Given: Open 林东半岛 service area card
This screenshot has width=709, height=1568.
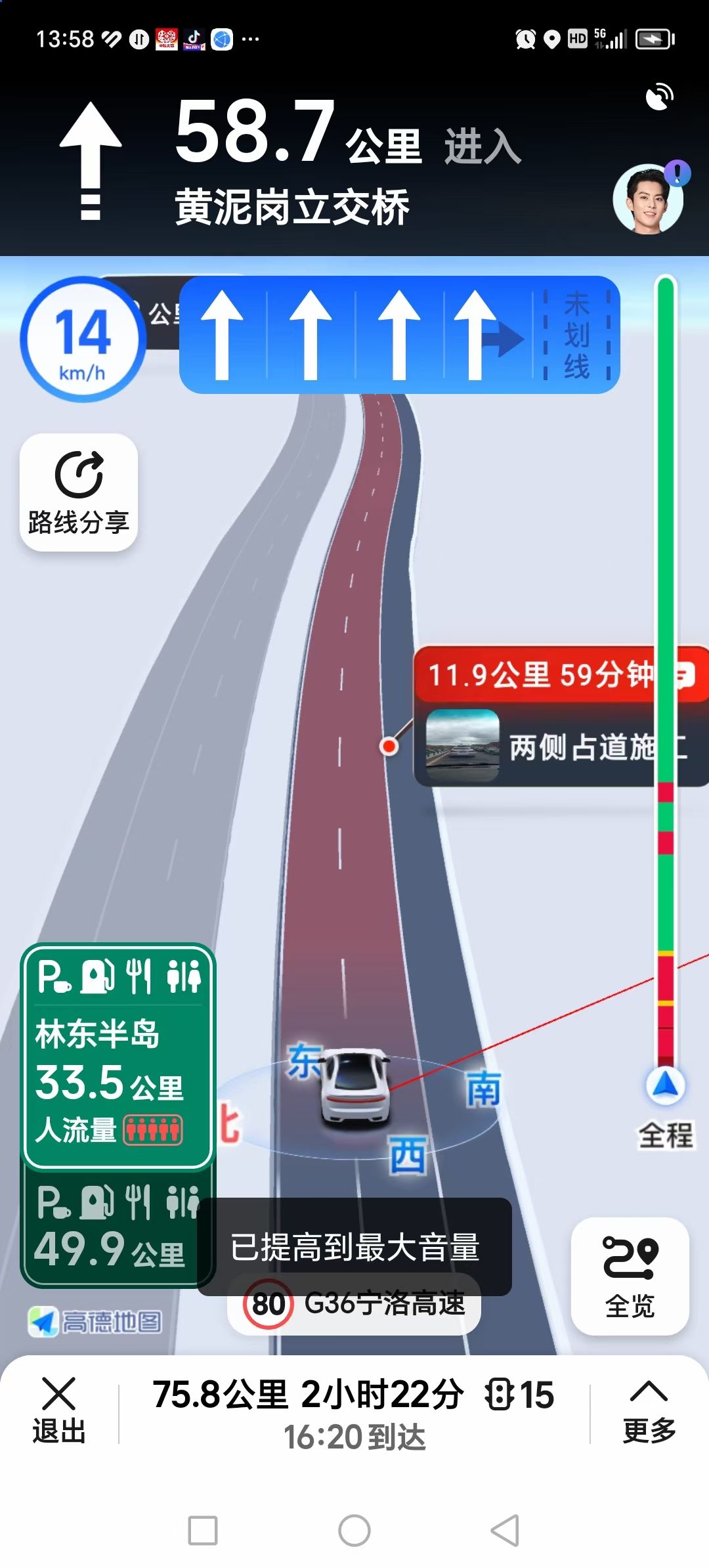Looking at the screenshot, I should click(x=117, y=1056).
